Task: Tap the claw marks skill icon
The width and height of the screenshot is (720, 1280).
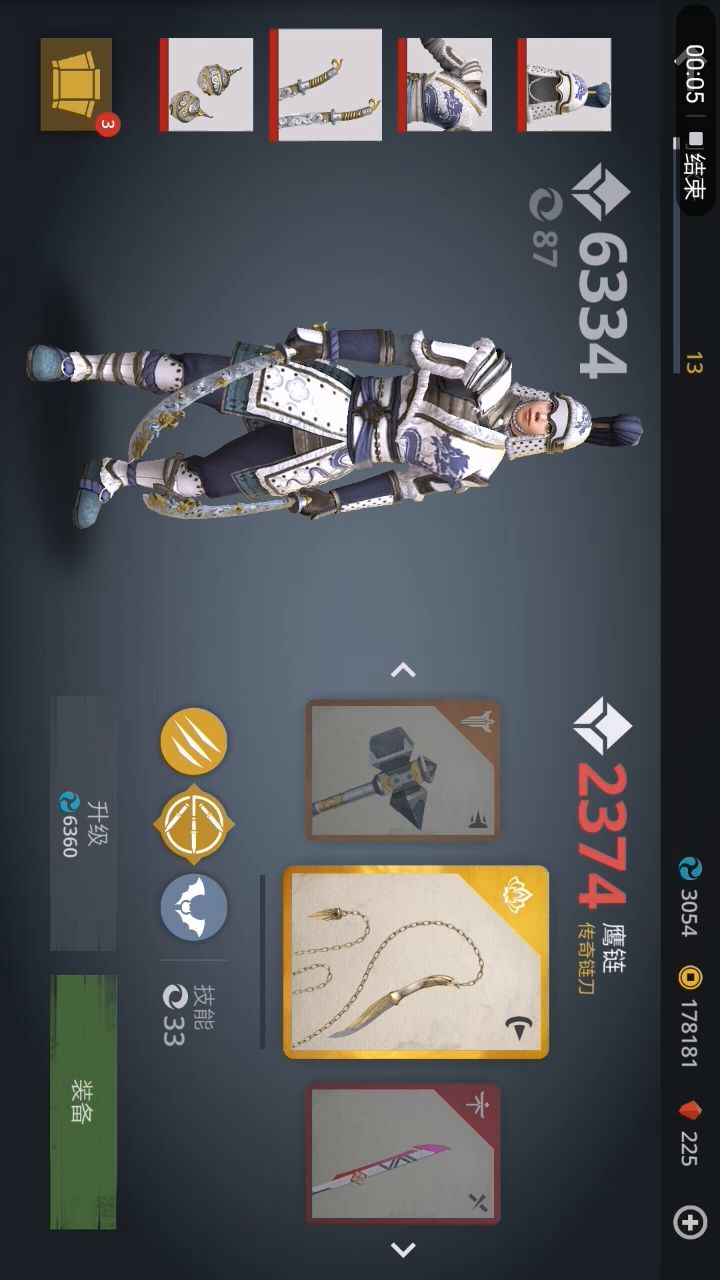Action: (194, 741)
